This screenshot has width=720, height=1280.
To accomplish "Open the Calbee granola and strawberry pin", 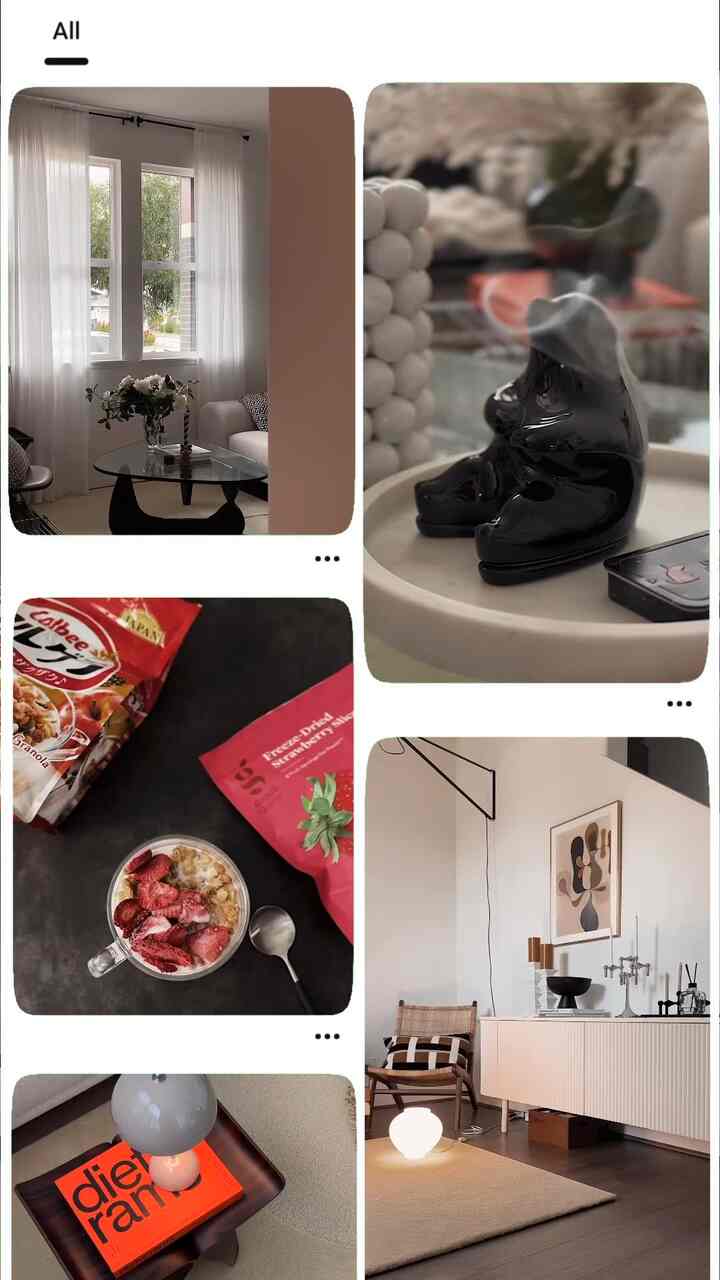I will coord(183,806).
